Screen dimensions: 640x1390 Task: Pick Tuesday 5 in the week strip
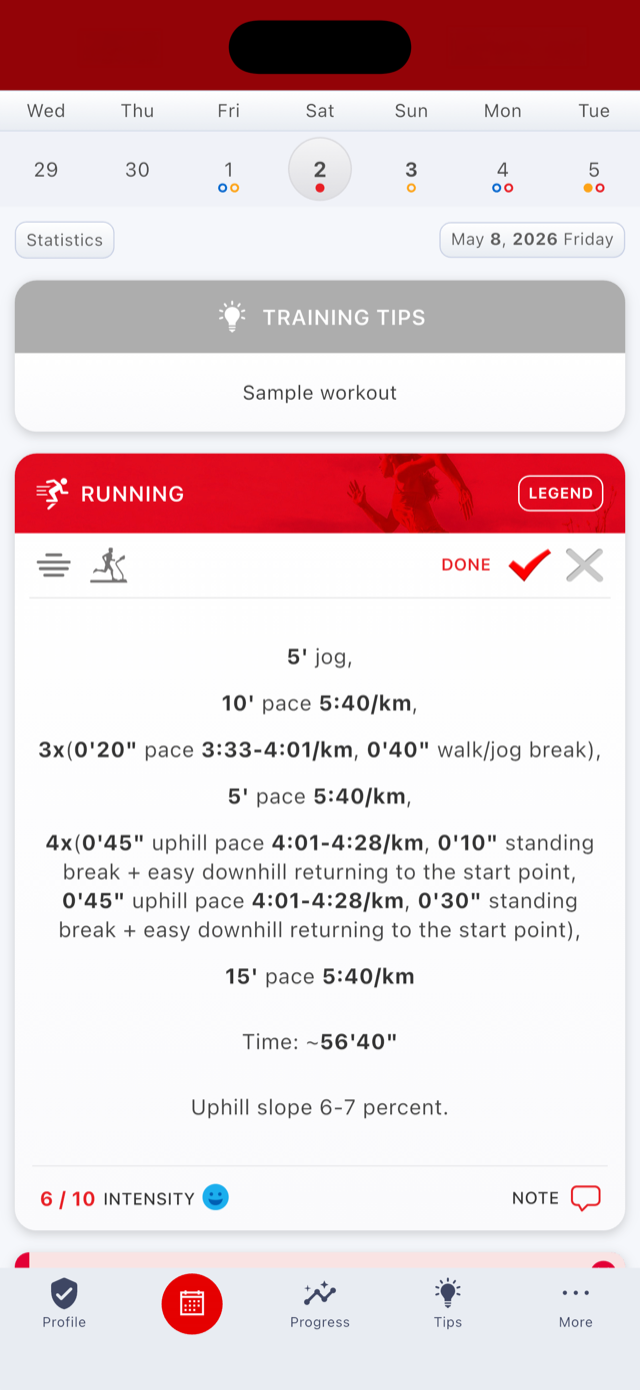pyautogui.click(x=594, y=172)
